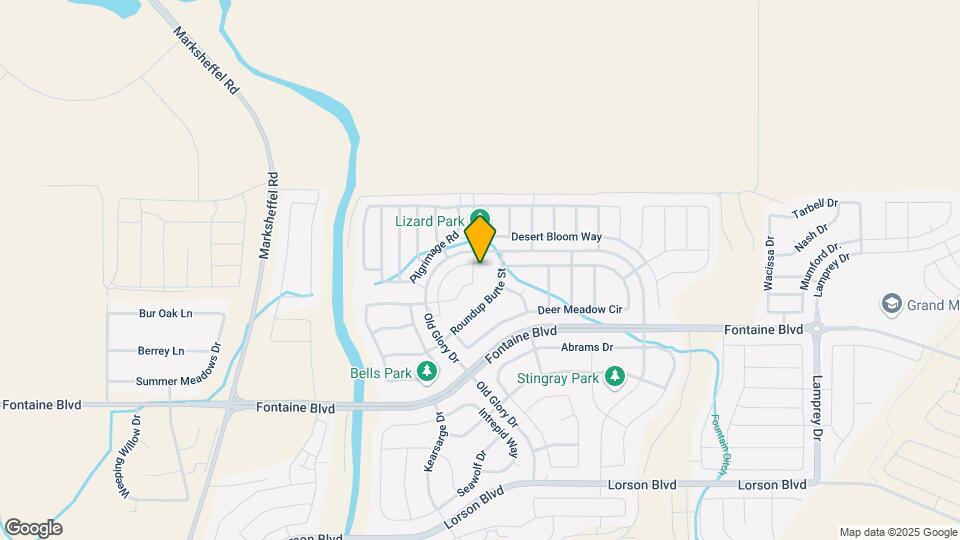This screenshot has width=960, height=540.
Task: Tap the Grand M place marker
Action: coord(891,303)
